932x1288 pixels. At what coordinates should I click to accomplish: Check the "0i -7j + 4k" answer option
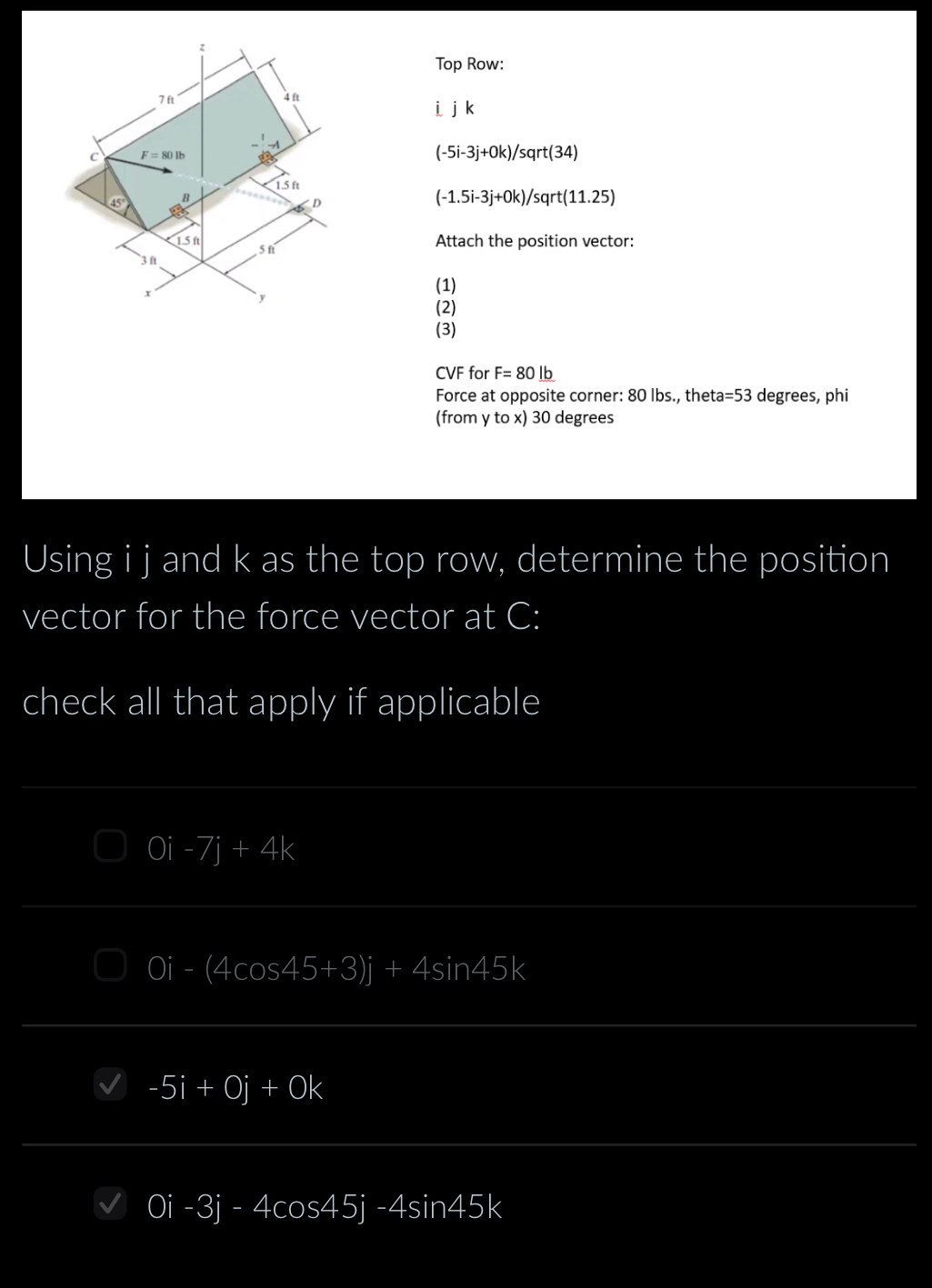coord(110,847)
